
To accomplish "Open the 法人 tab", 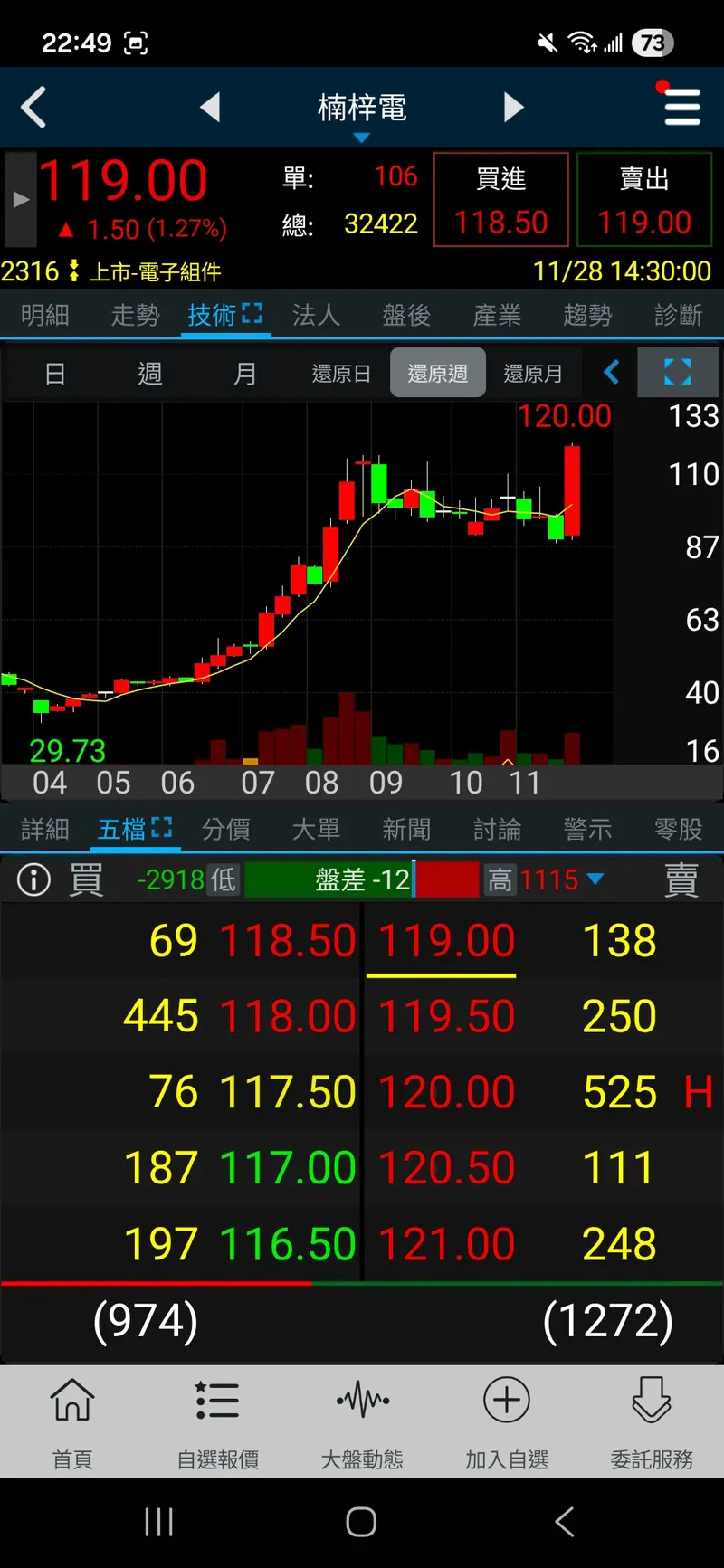I will (x=316, y=315).
